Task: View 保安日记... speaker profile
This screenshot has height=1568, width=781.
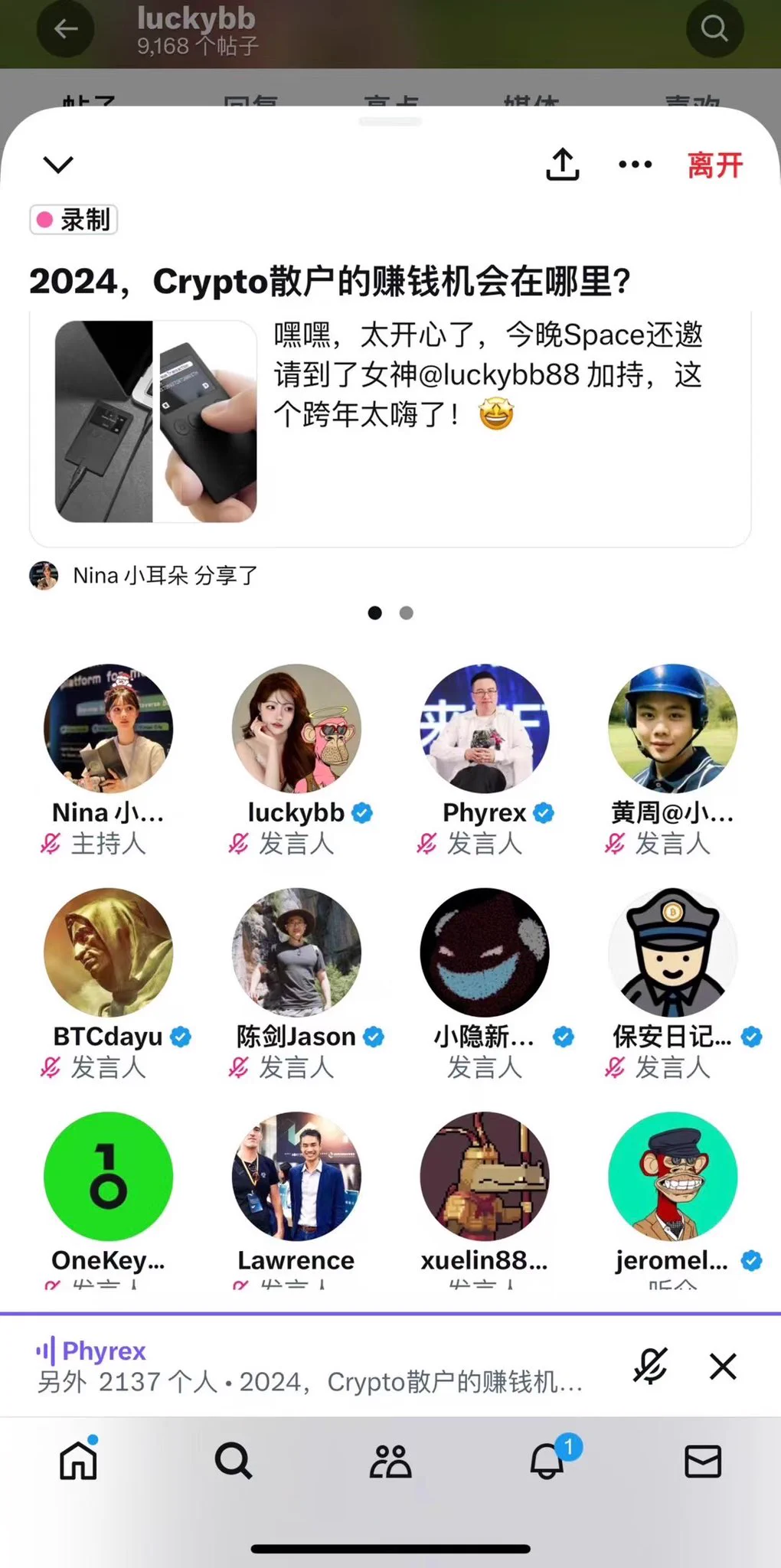Action: tap(673, 952)
